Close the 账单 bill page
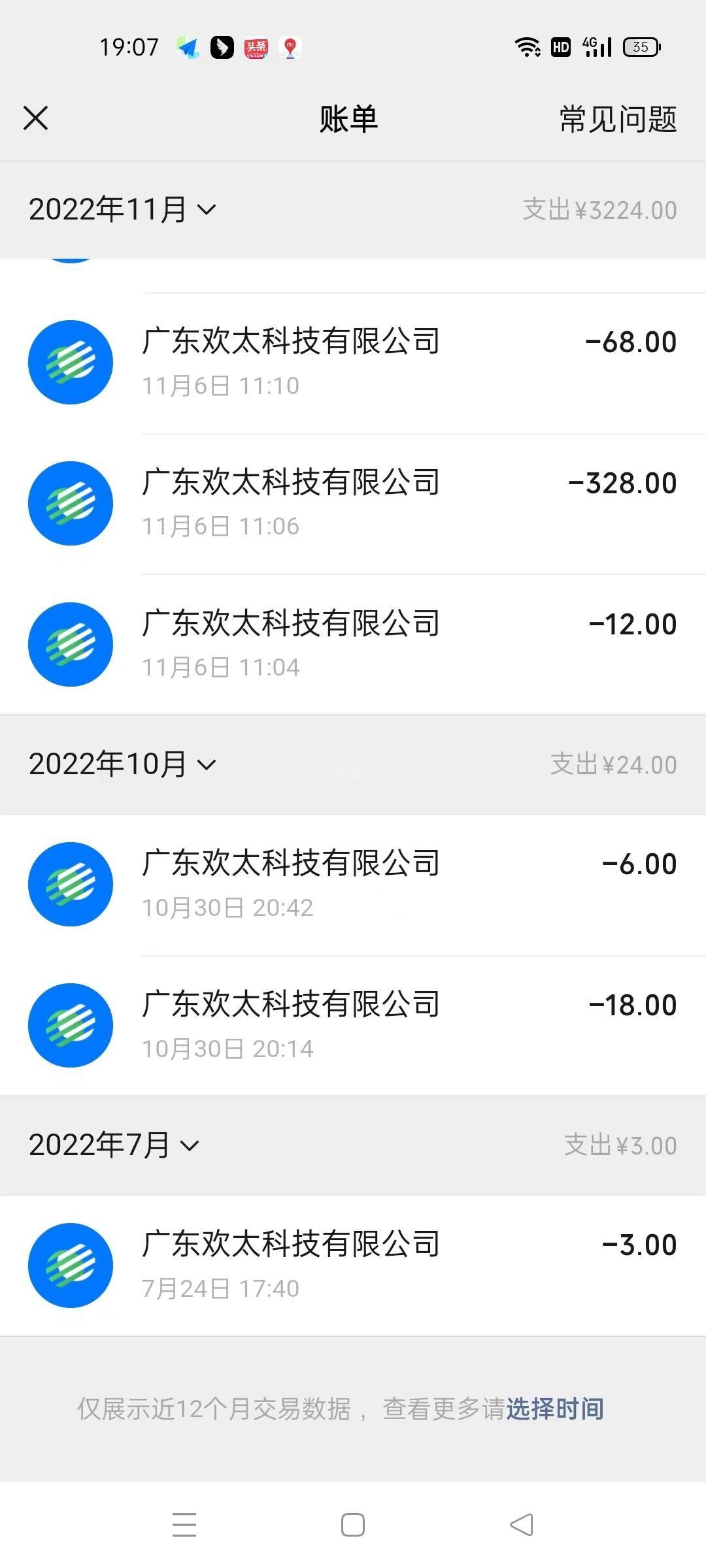Viewport: 706px width, 1568px height. point(36,118)
